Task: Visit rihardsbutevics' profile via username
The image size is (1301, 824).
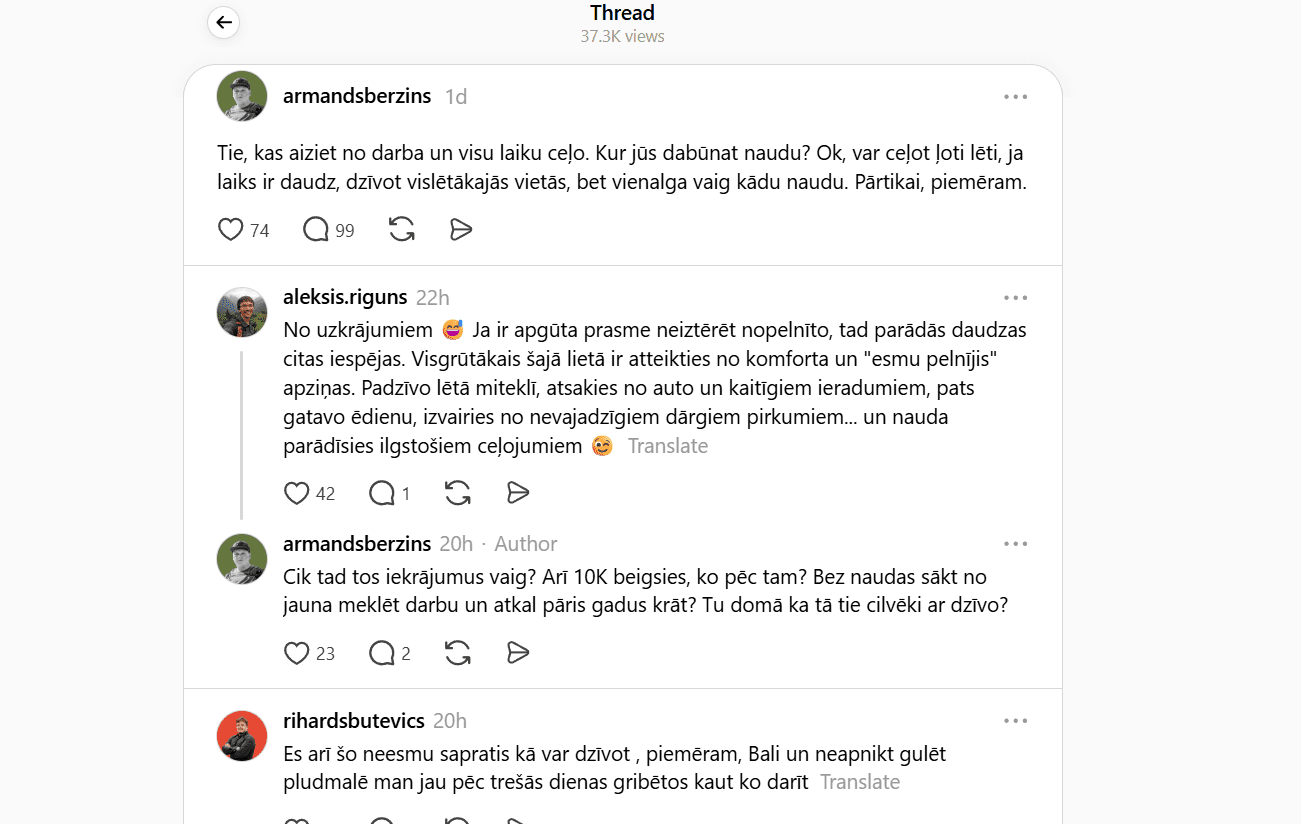Action: click(x=354, y=721)
